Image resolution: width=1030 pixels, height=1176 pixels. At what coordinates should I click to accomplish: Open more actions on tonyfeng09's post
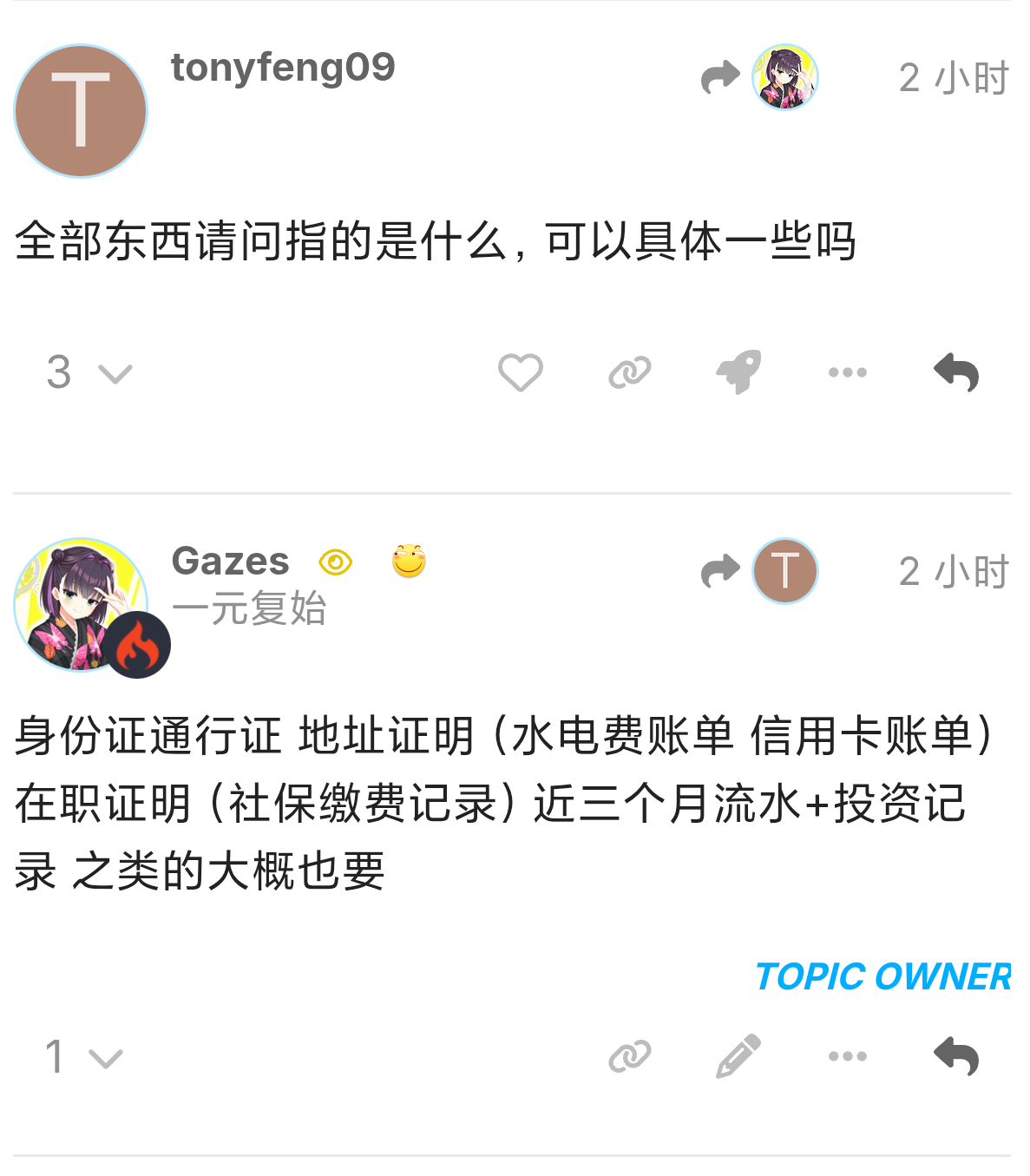848,372
